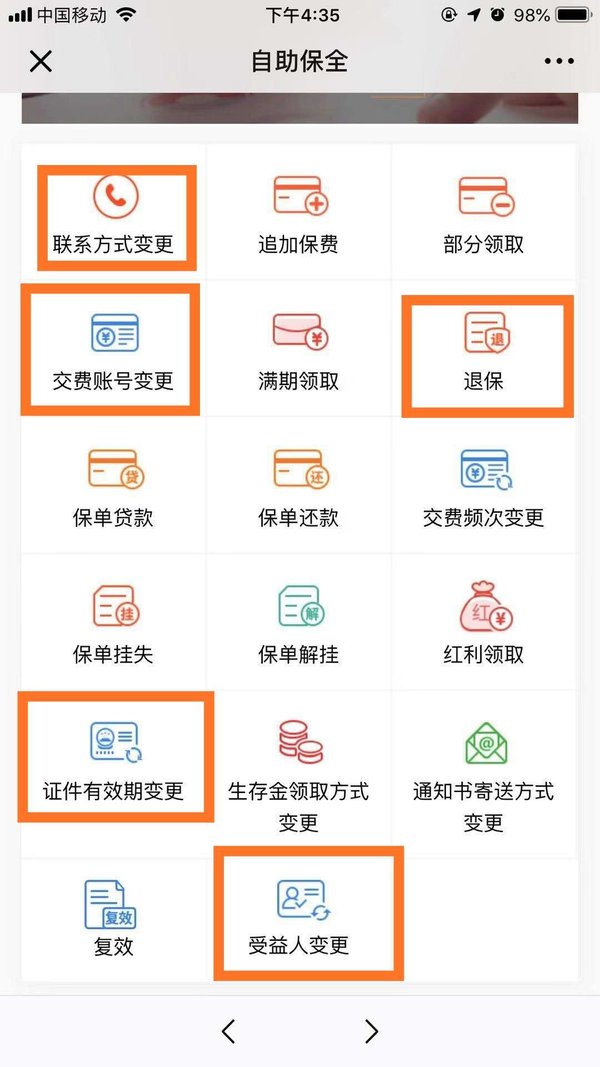Open 保单贷款
600x1067 pixels.
point(114,485)
